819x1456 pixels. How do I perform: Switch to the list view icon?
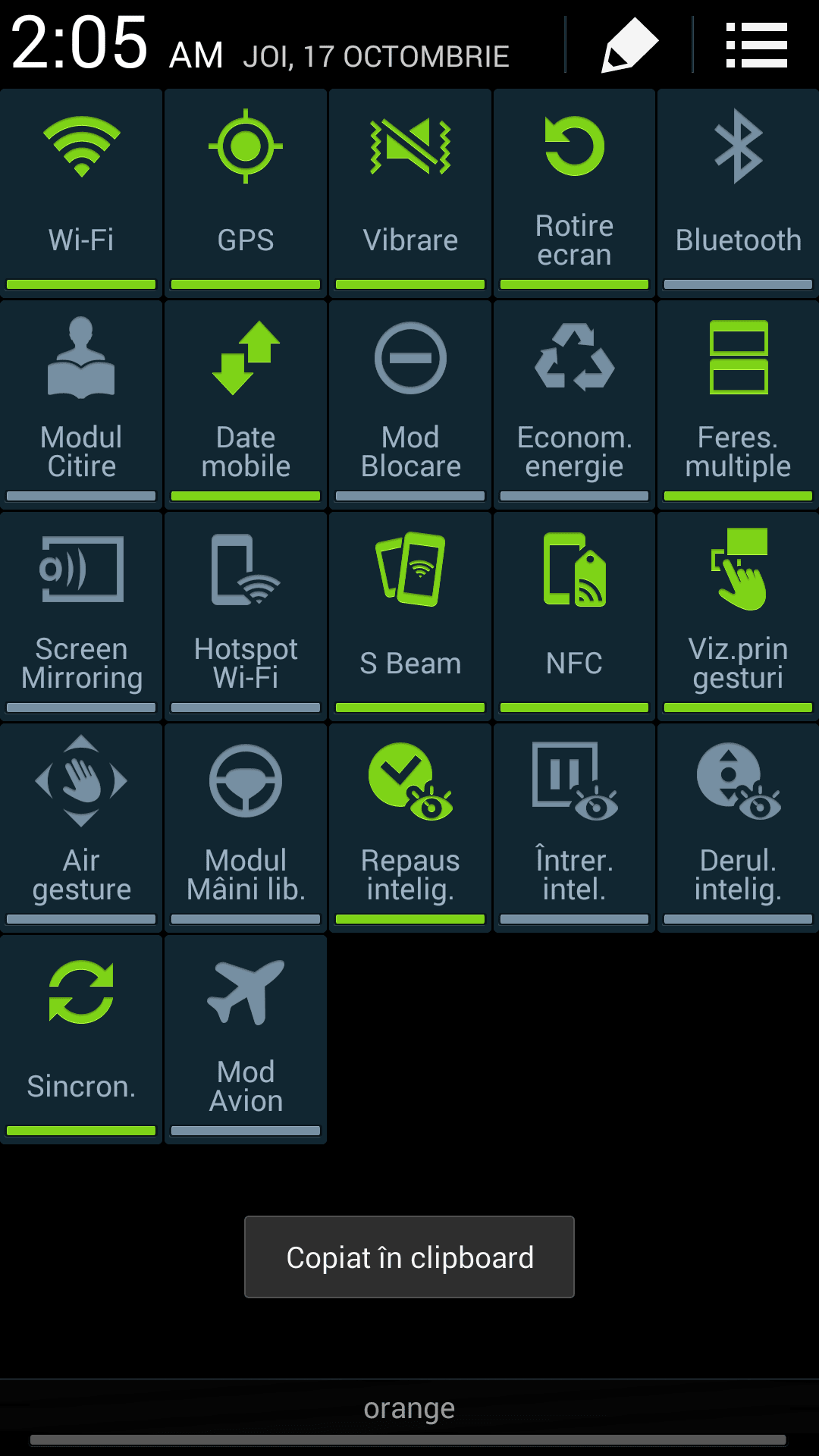(756, 45)
